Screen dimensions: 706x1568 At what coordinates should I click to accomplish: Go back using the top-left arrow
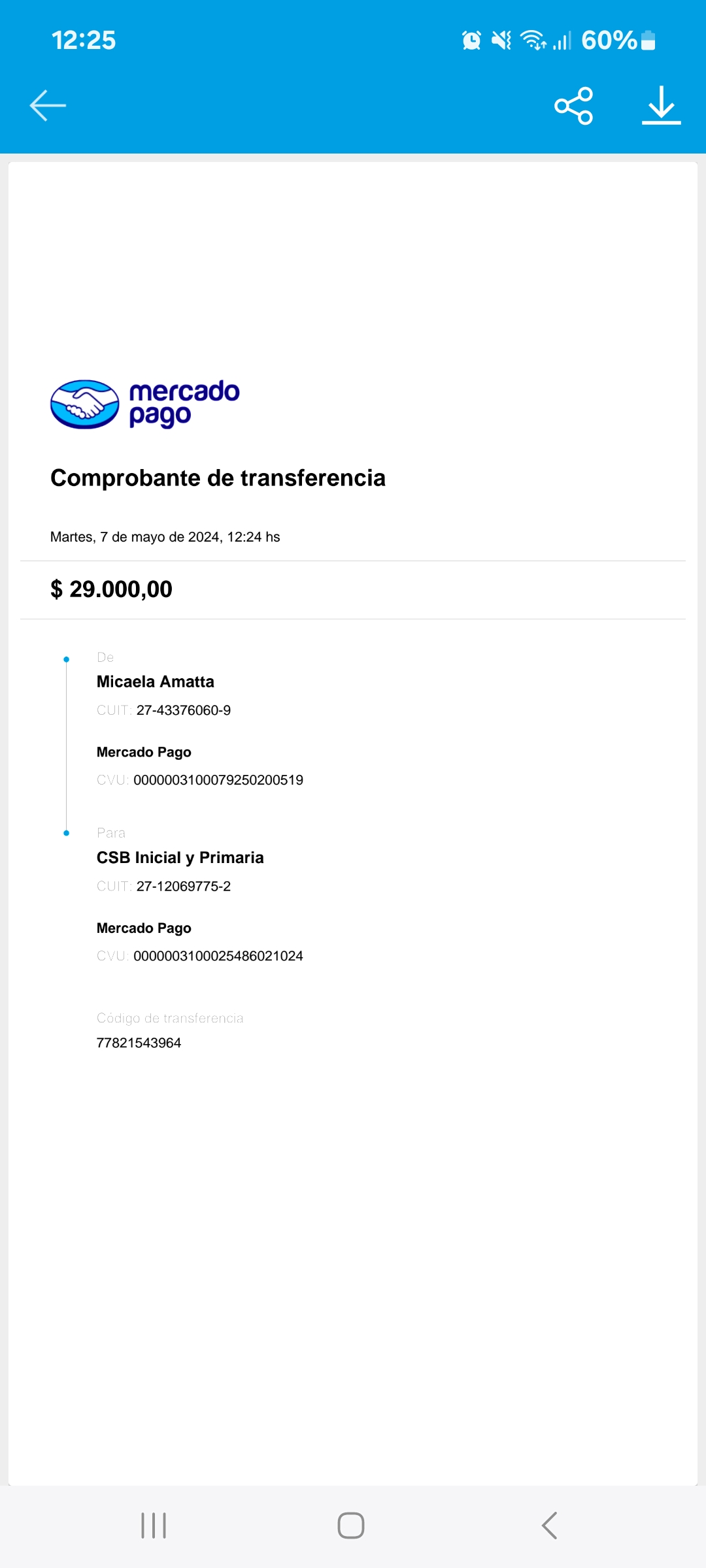point(48,105)
